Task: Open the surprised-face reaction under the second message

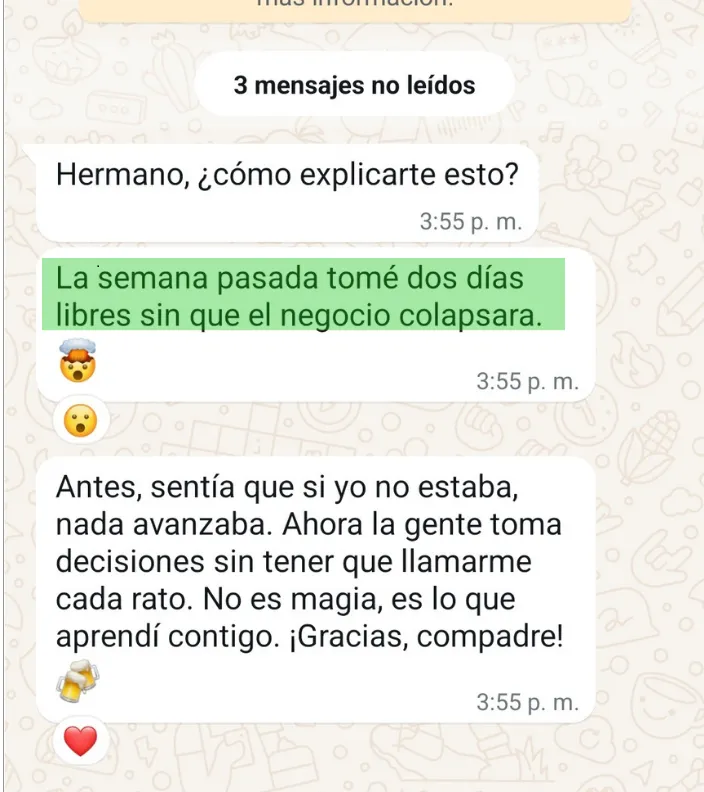Action: (x=79, y=421)
